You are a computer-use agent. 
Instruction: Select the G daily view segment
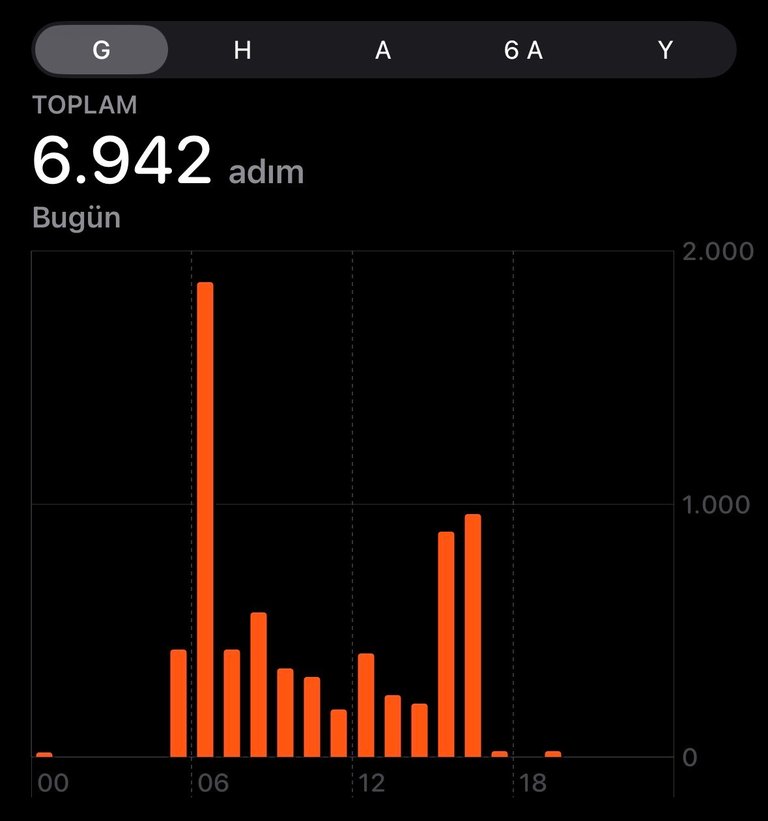[101, 50]
